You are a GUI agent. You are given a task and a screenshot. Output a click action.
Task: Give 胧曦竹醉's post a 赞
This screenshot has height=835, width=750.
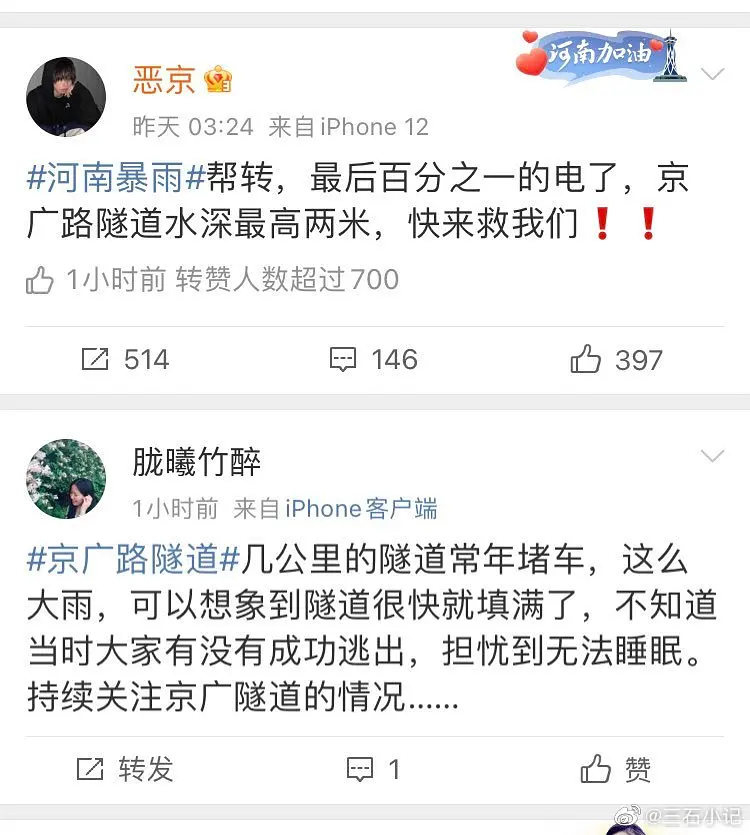[616, 768]
